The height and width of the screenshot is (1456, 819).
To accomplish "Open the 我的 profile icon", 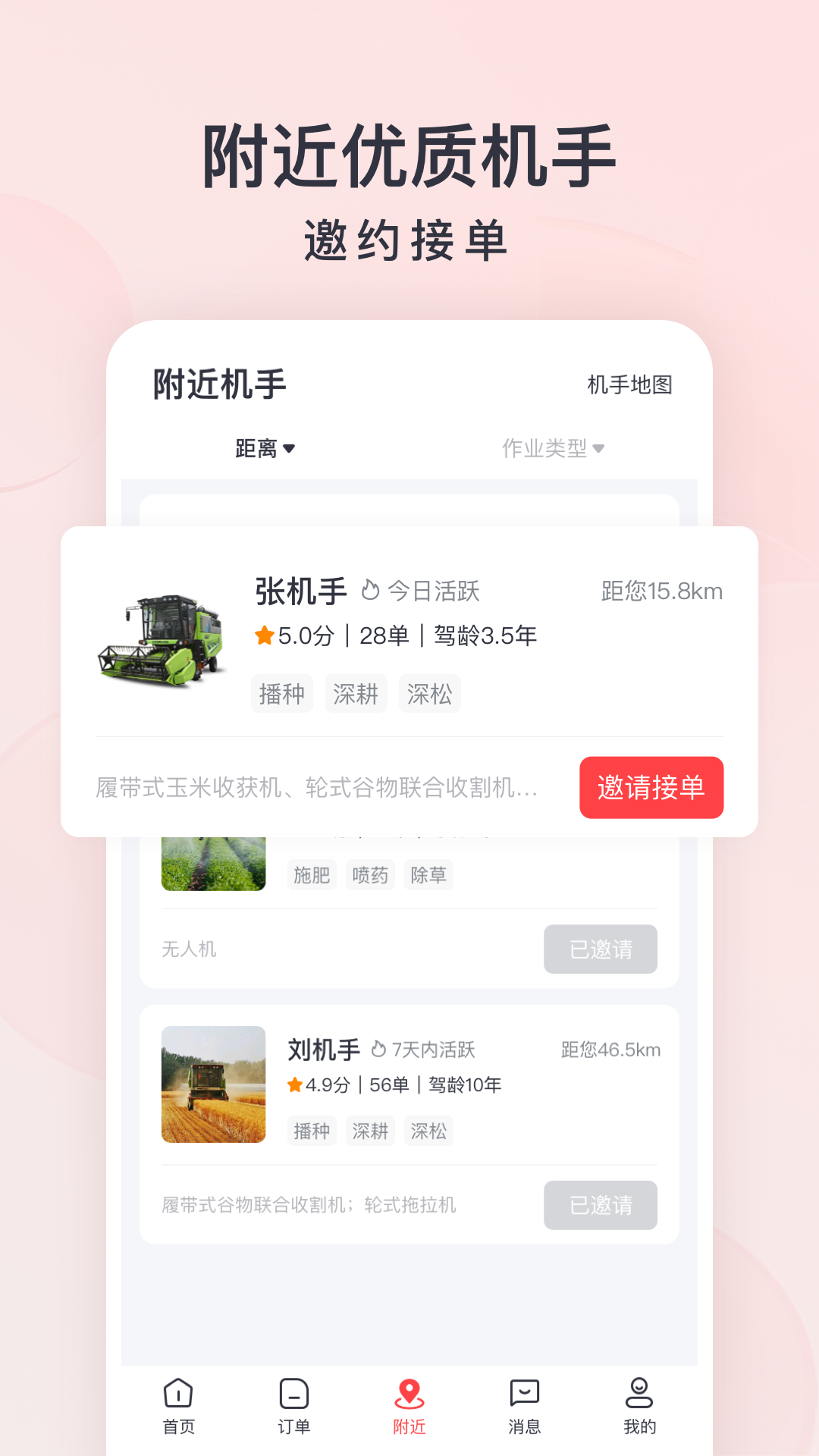I will click(x=642, y=1408).
